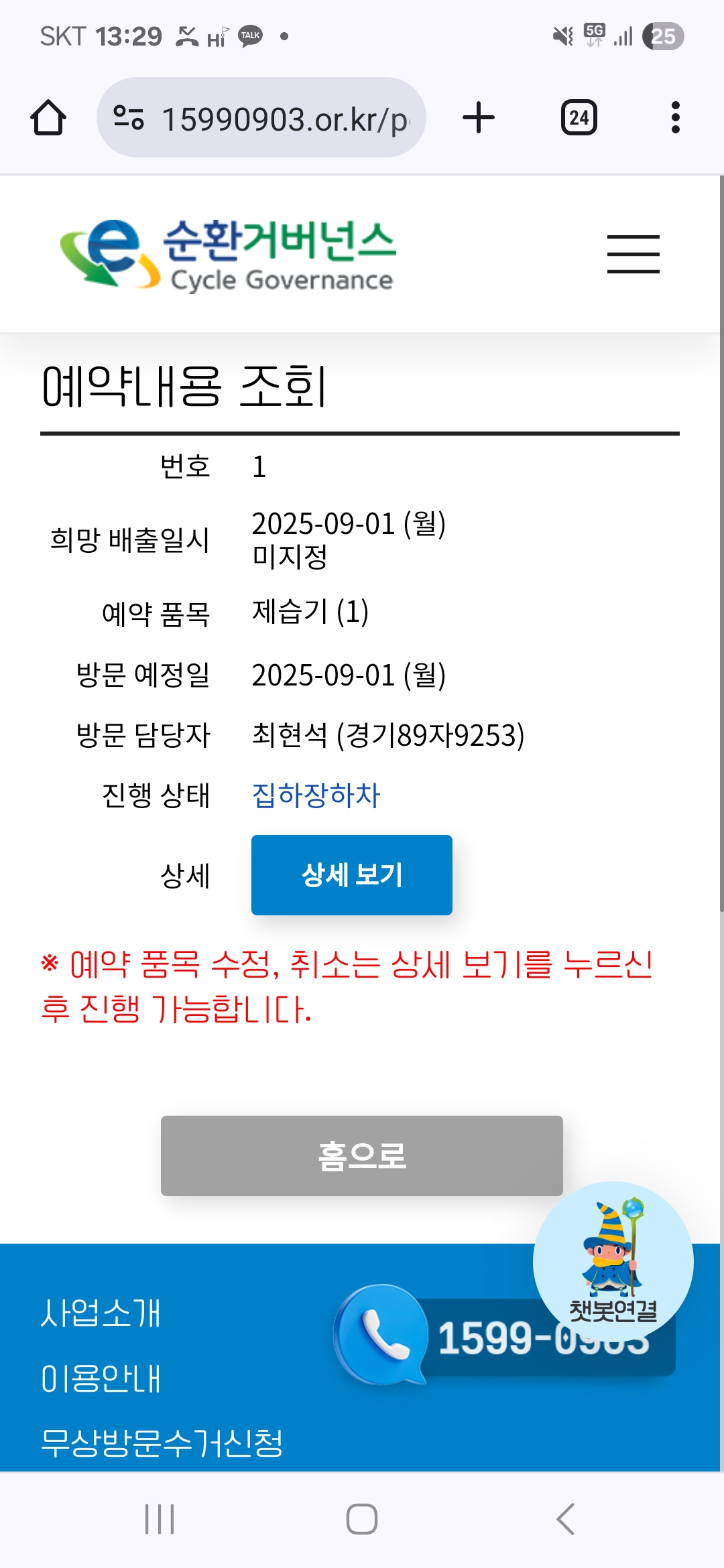724x1568 pixels.
Task: Open the 사업소개 footer link
Action: tap(101, 1313)
